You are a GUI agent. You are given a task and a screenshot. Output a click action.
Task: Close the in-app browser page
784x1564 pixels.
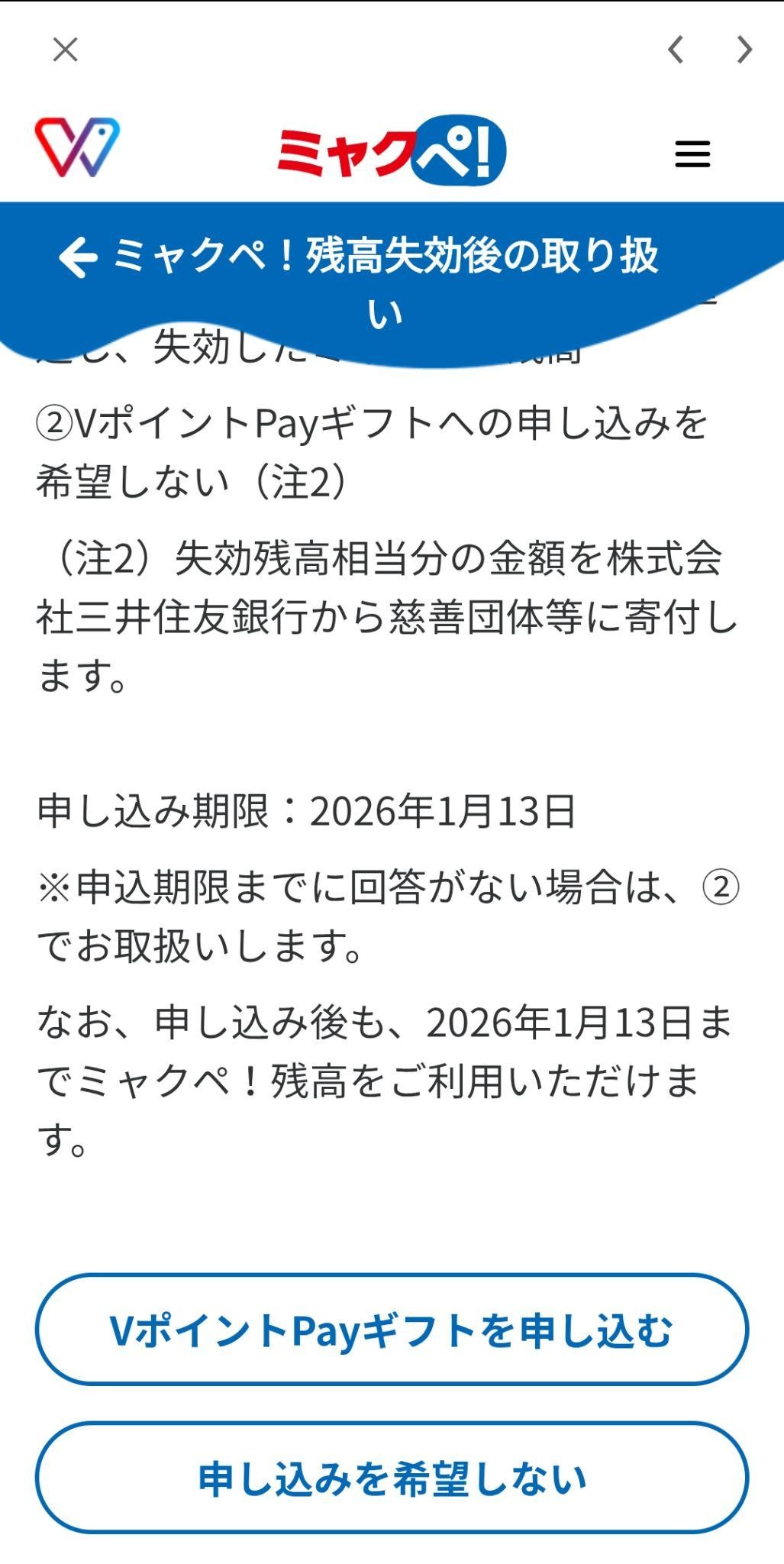coord(66,50)
